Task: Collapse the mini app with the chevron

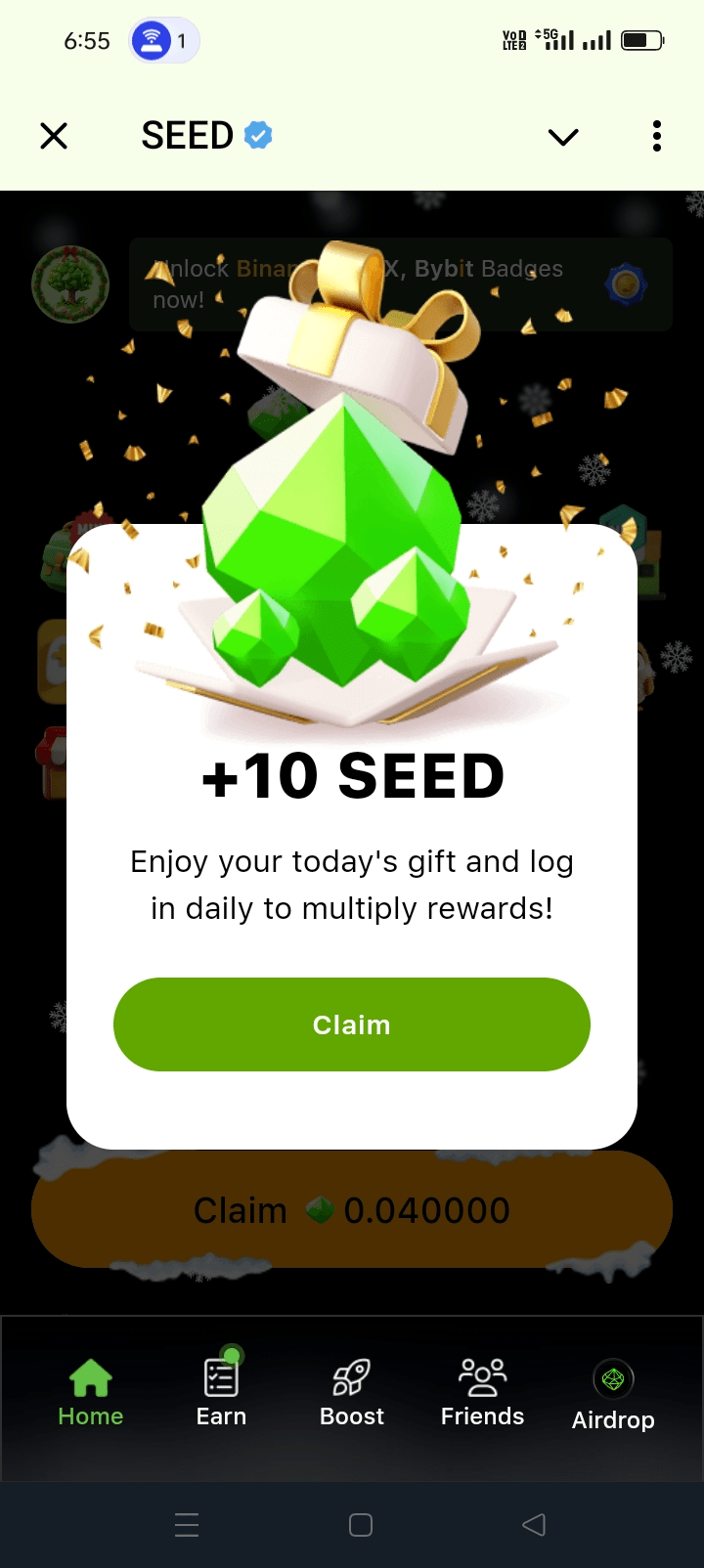Action: click(563, 137)
